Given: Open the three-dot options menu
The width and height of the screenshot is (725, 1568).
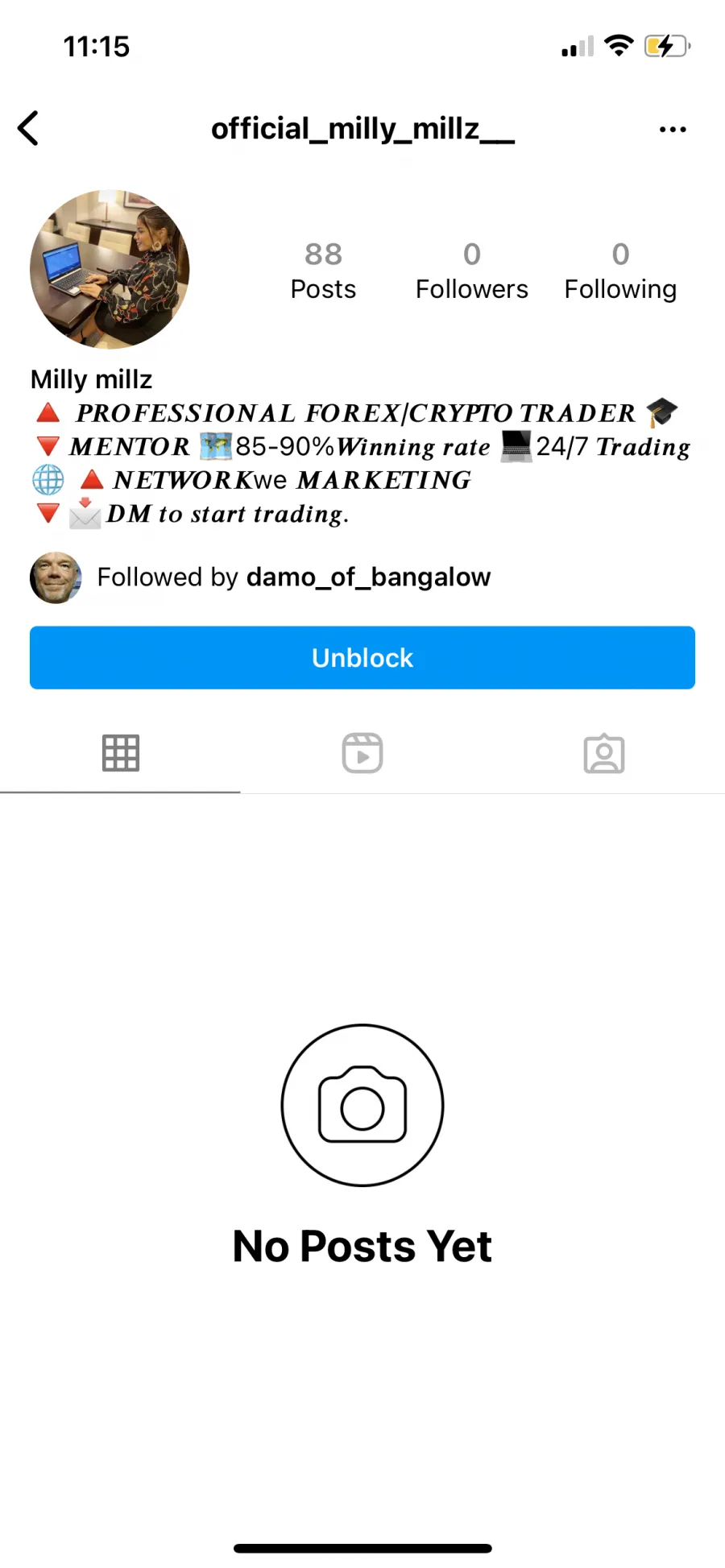Looking at the screenshot, I should [x=673, y=129].
